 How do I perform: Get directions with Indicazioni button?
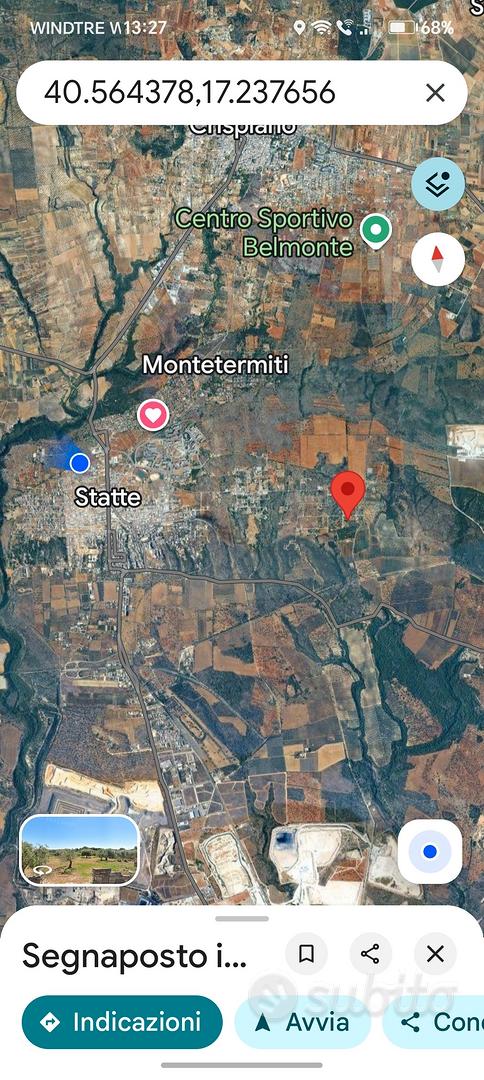[123, 1021]
